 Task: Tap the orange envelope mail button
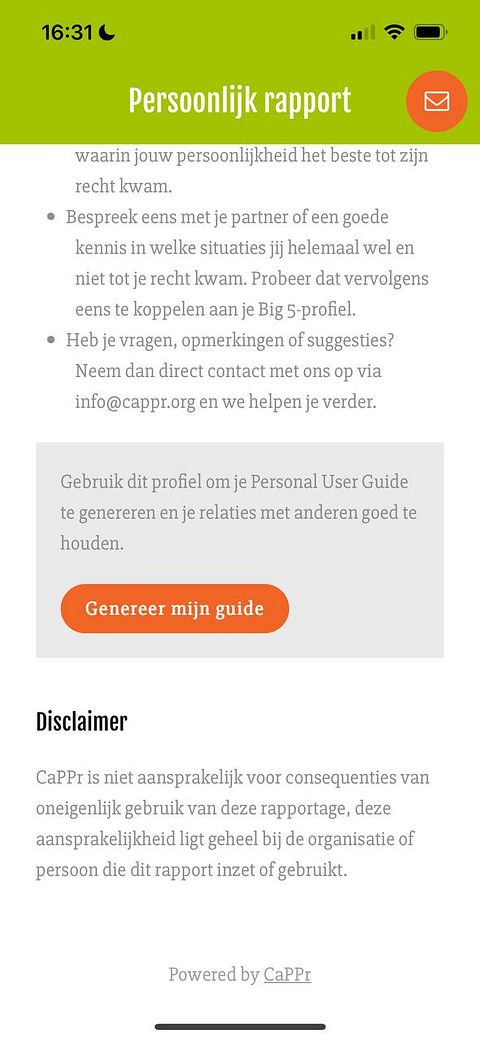[x=436, y=101]
